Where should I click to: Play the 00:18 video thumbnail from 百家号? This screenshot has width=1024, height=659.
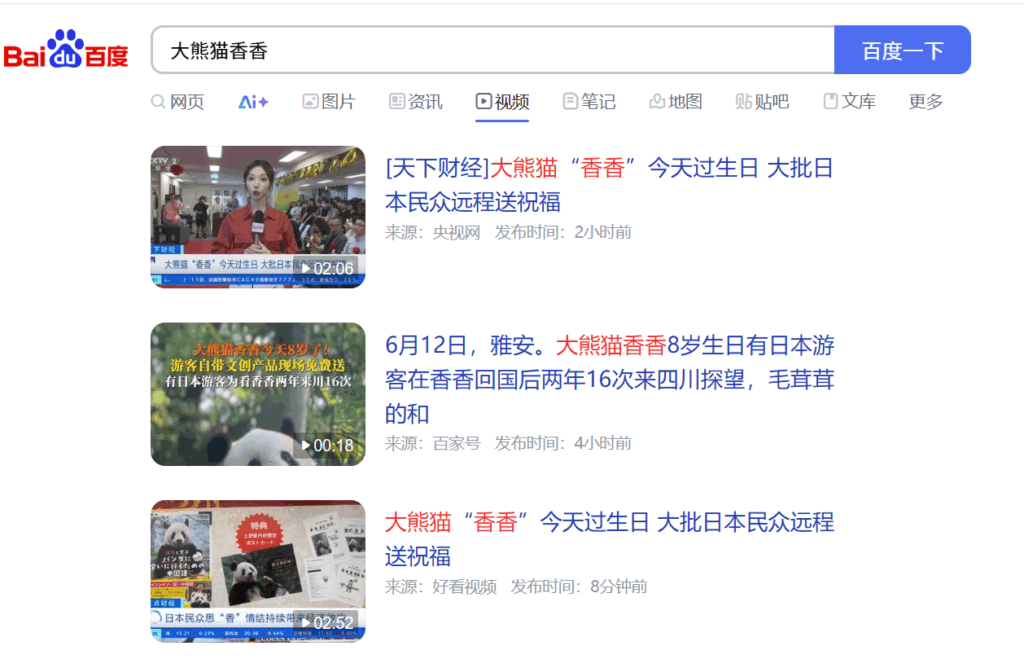click(x=258, y=394)
